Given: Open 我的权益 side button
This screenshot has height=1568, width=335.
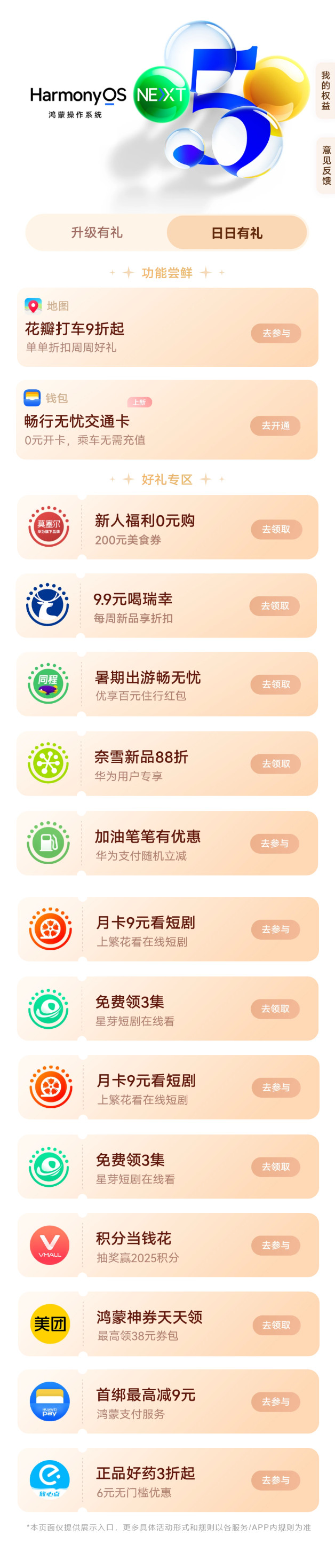Looking at the screenshot, I should coord(325,91).
